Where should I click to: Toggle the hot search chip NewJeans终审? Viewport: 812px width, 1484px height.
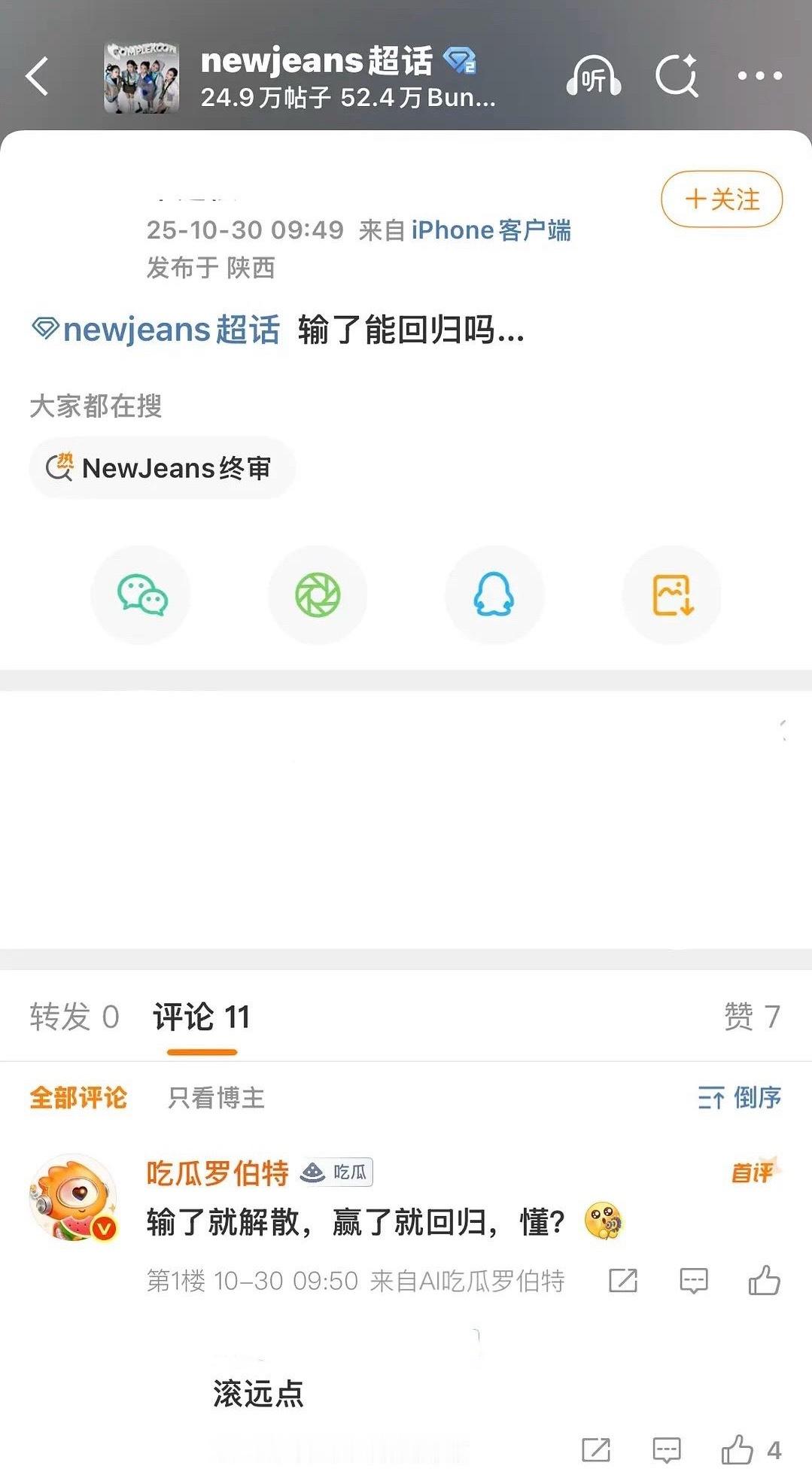click(163, 467)
